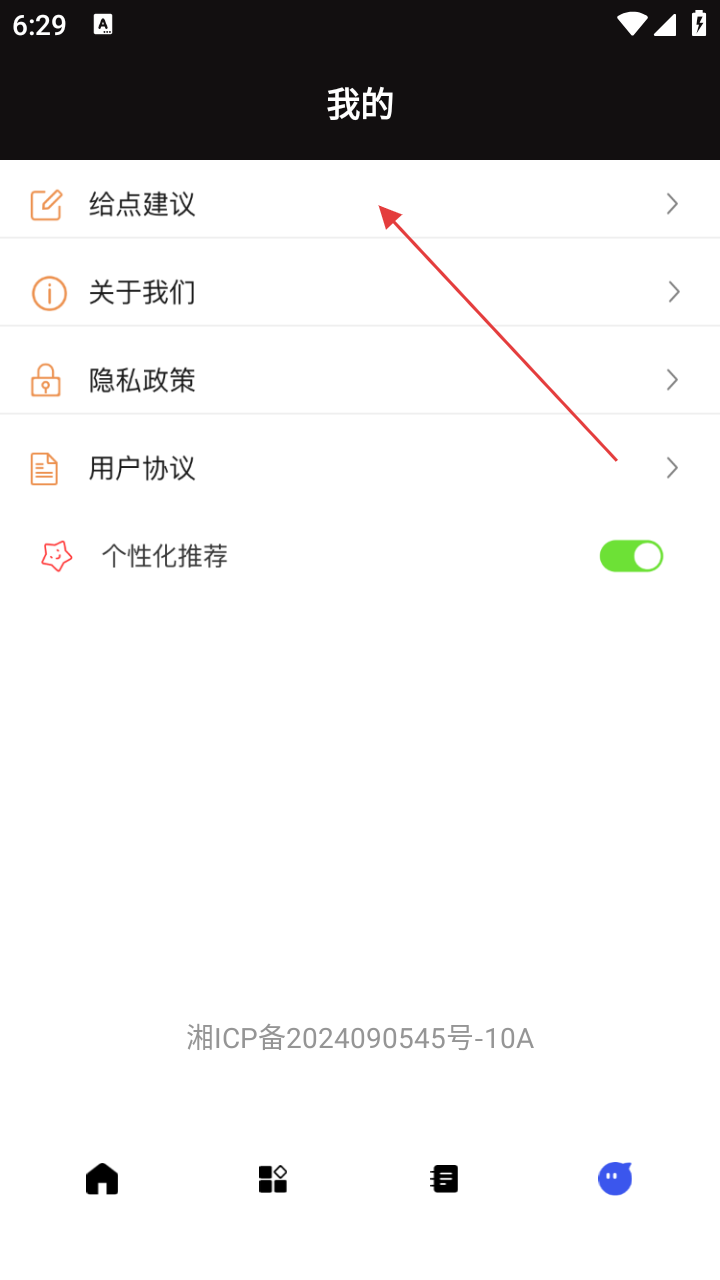Open the notes list tab

coord(444,1179)
